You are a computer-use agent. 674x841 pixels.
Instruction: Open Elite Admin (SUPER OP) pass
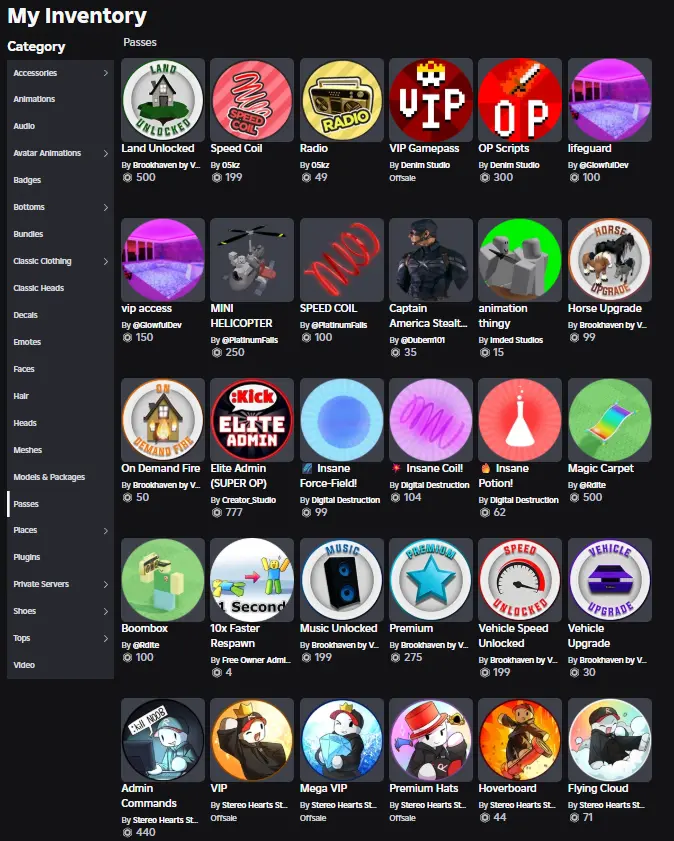[252, 420]
